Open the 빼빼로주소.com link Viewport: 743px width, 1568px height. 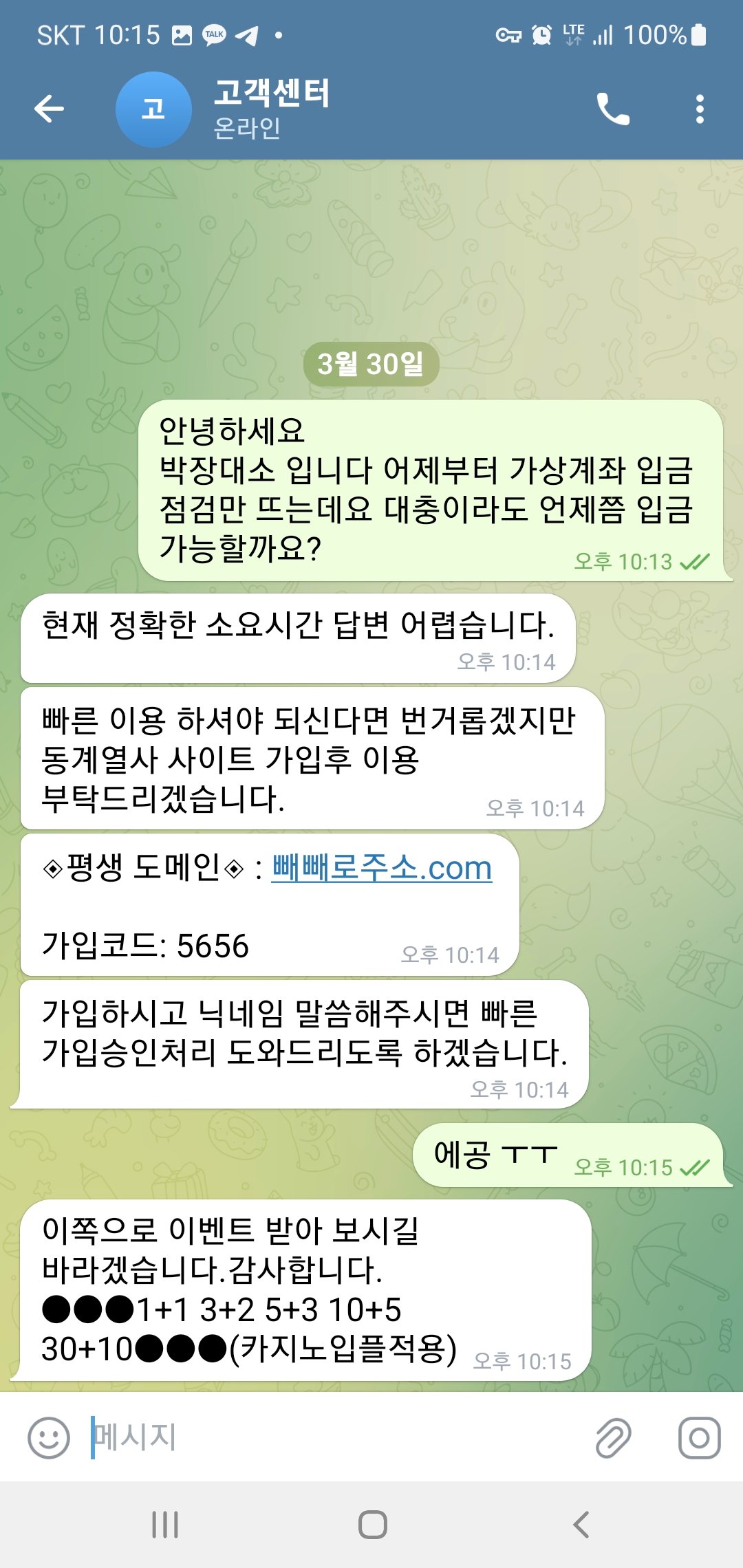point(382,868)
